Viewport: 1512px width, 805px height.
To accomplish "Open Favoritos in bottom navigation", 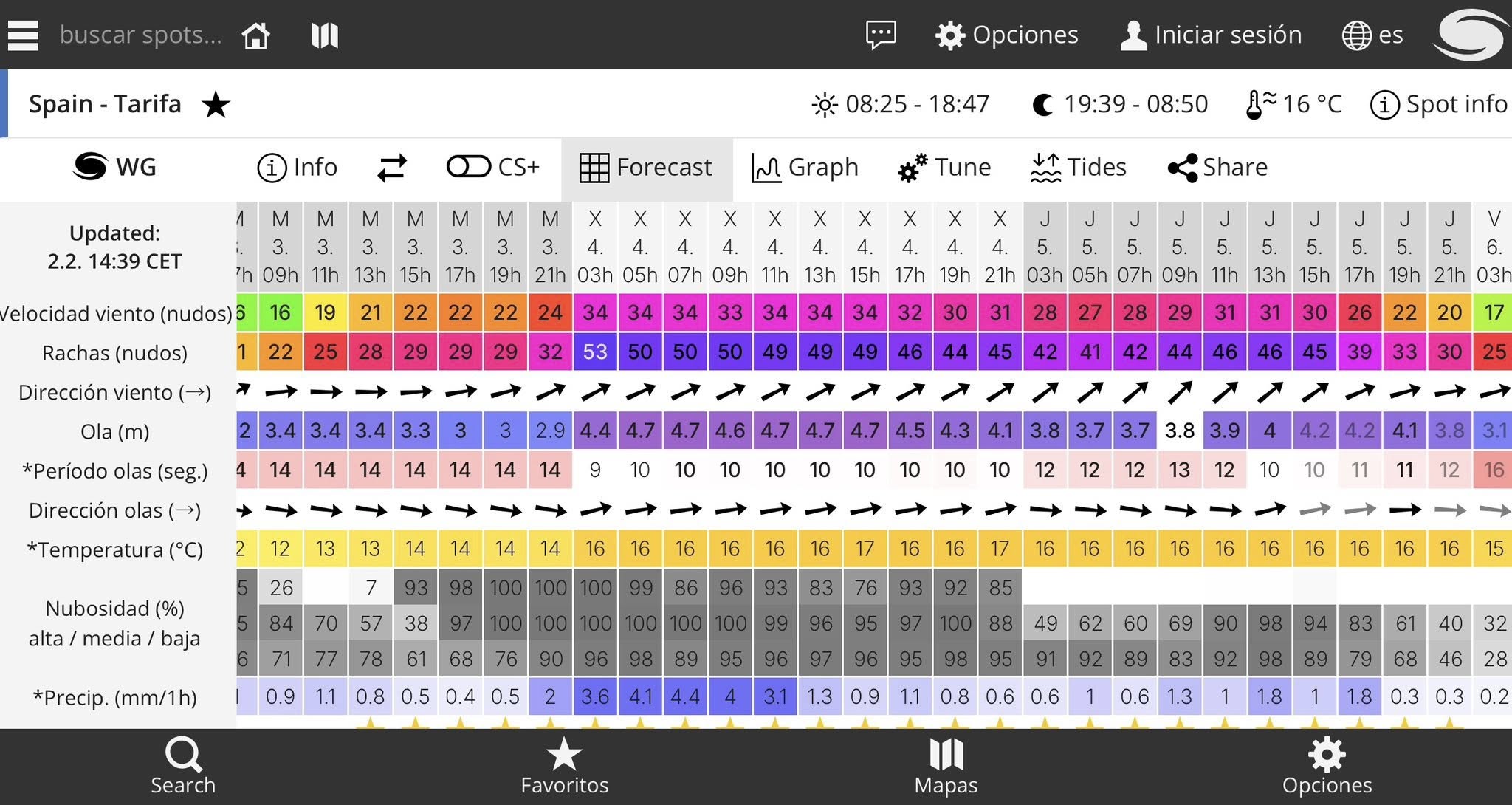I will pyautogui.click(x=564, y=766).
